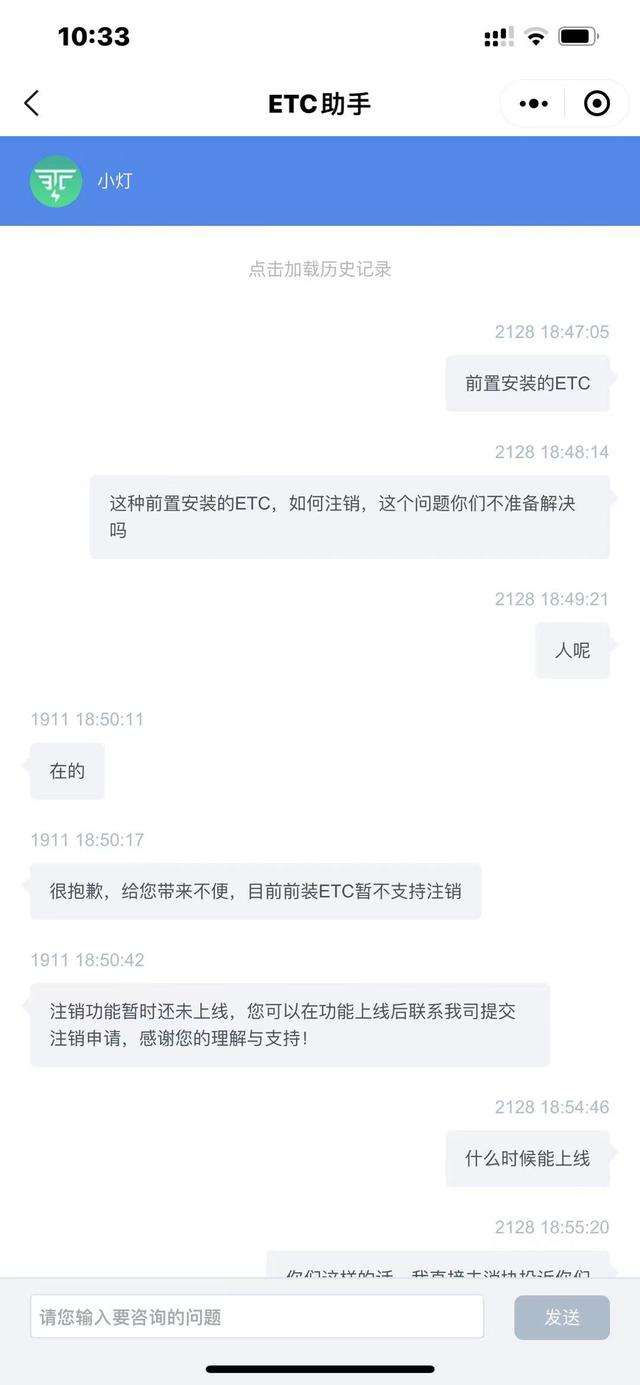Go back using the top-left arrow
Image resolution: width=640 pixels, height=1385 pixels.
pos(31,103)
